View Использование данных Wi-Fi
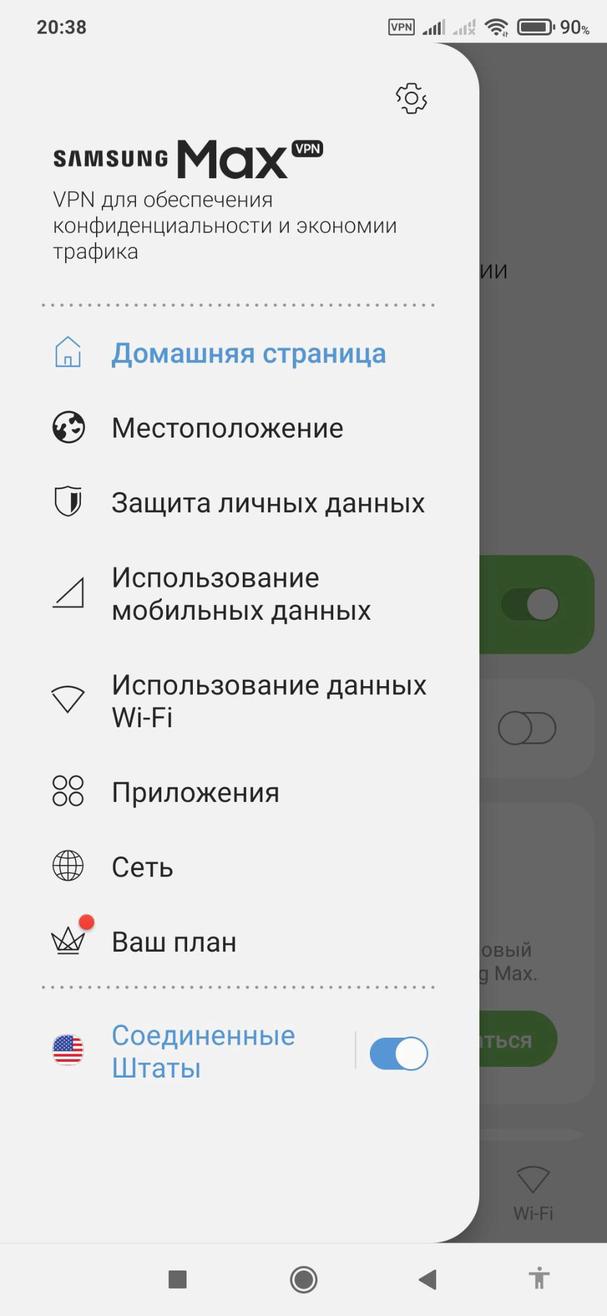This screenshot has height=1316, width=607. tap(268, 701)
